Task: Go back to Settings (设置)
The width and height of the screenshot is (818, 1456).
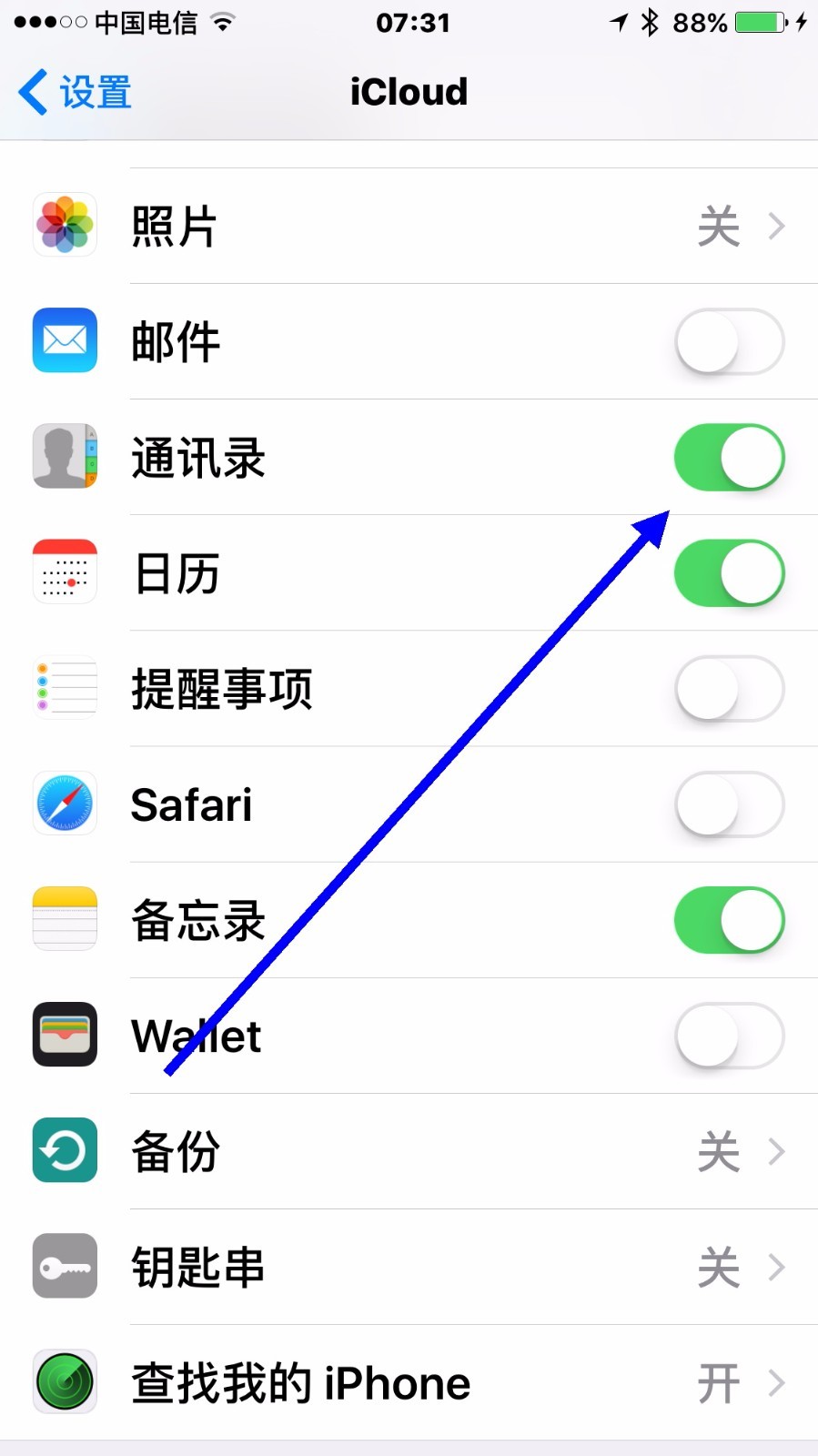Action: click(73, 91)
